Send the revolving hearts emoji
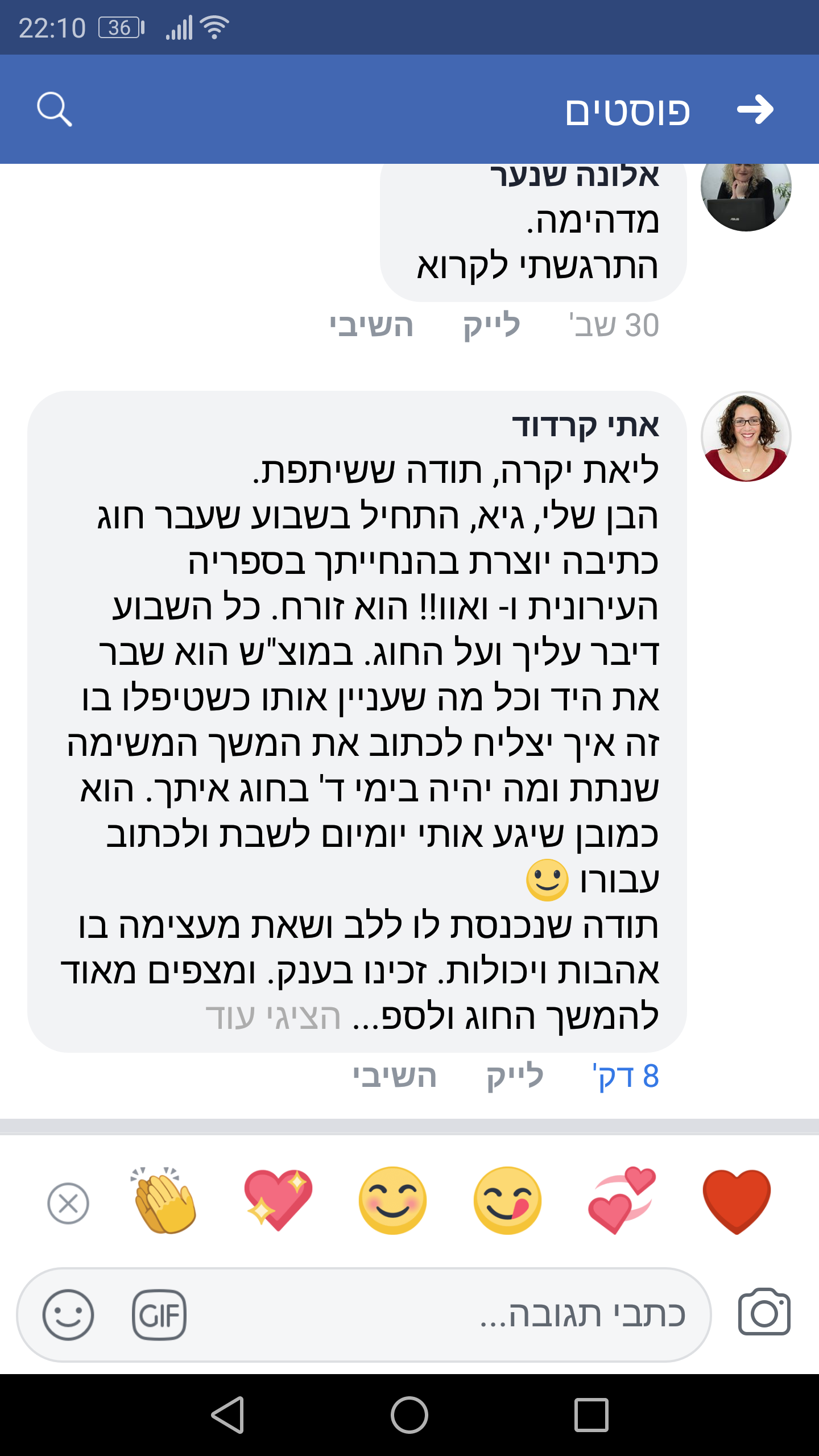 [x=622, y=1201]
